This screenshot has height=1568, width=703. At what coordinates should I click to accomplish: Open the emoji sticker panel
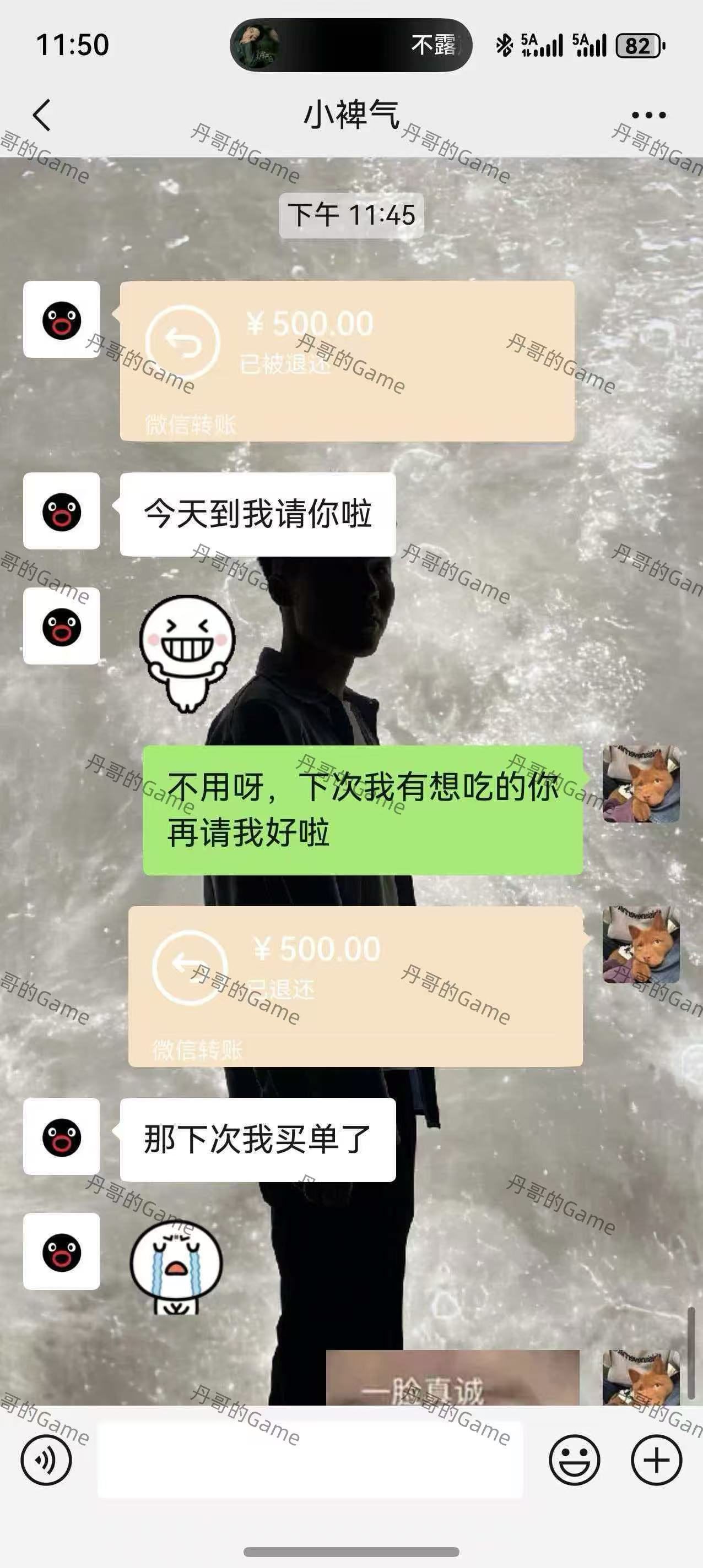pos(574,1460)
